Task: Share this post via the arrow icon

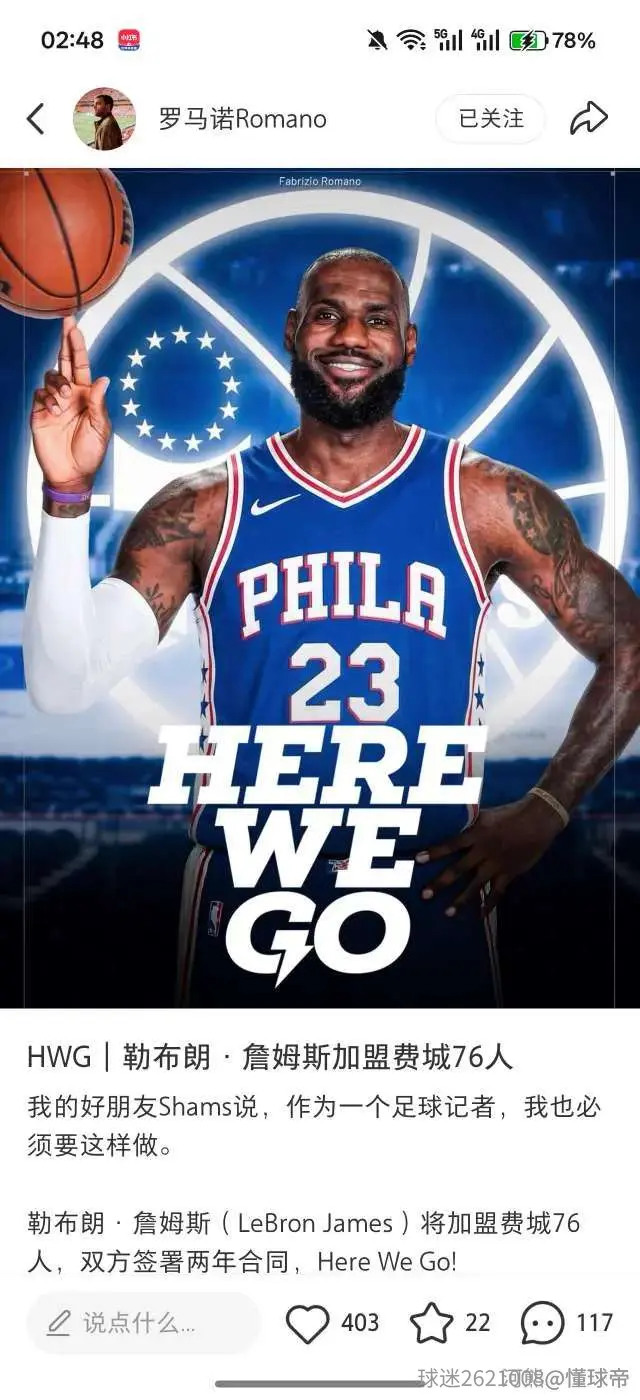Action: point(589,119)
